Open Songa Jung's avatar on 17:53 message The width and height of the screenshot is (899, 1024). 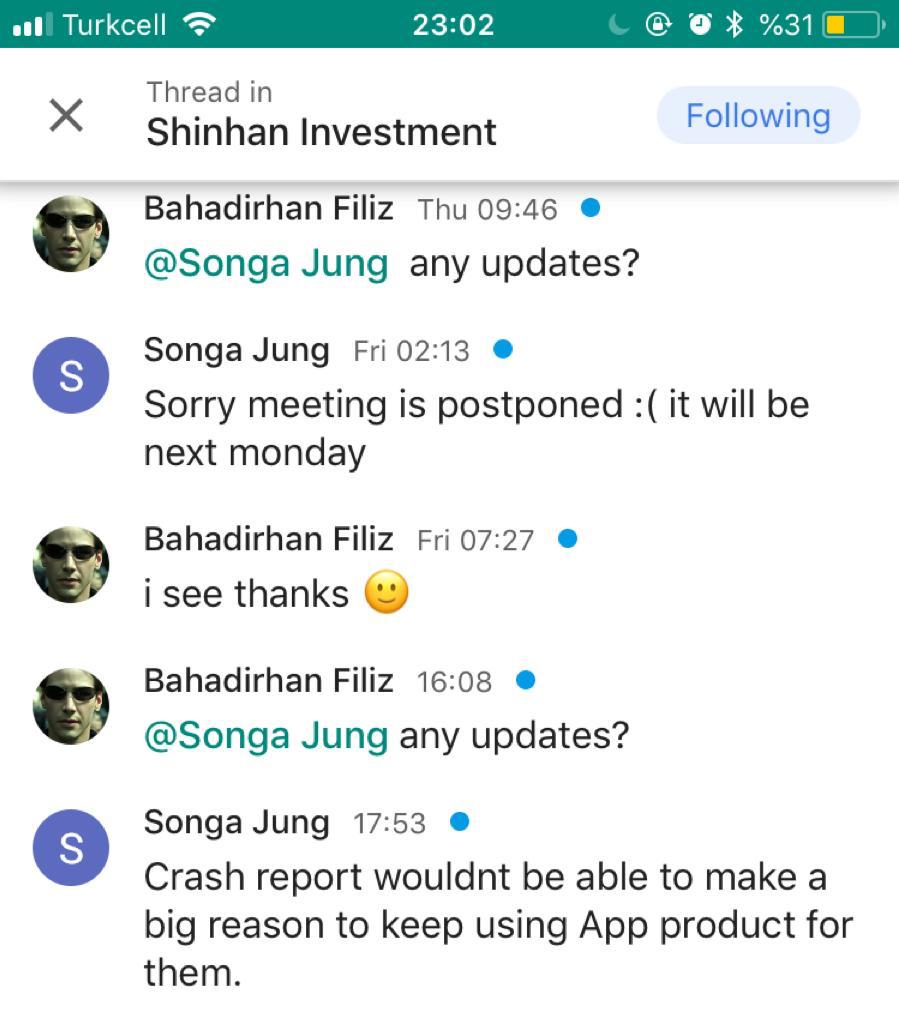(x=71, y=847)
